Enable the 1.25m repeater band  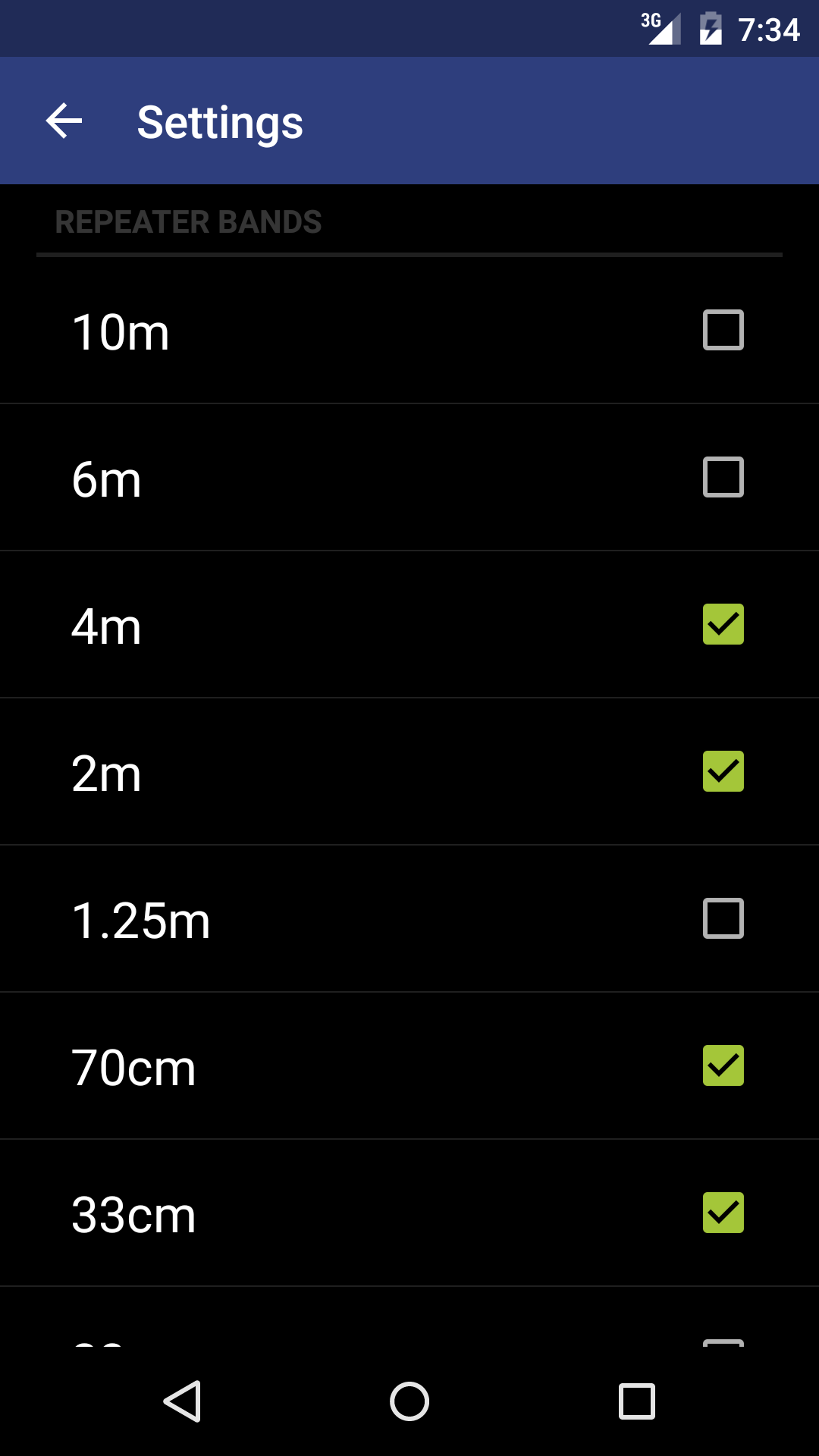[723, 918]
